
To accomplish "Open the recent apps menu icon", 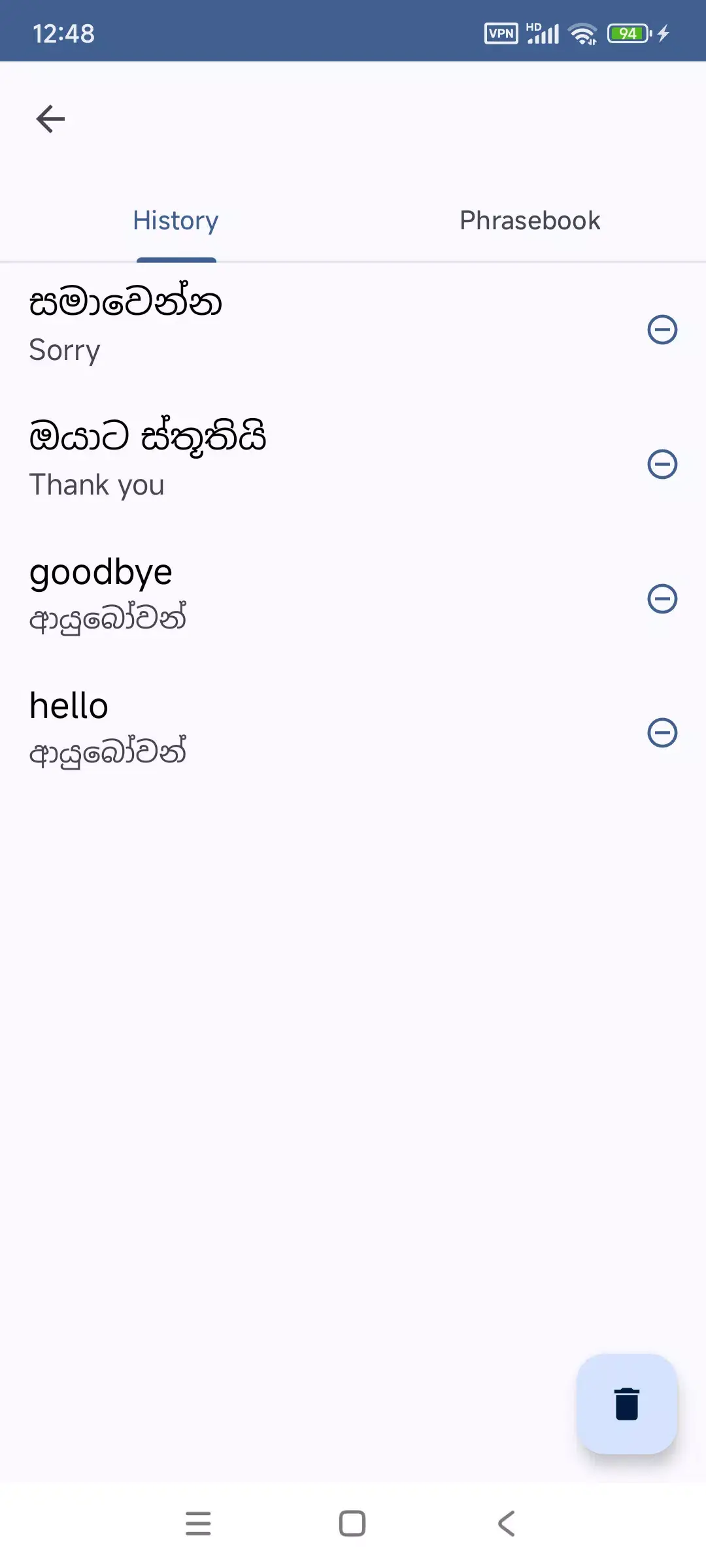I will pyautogui.click(x=199, y=1524).
